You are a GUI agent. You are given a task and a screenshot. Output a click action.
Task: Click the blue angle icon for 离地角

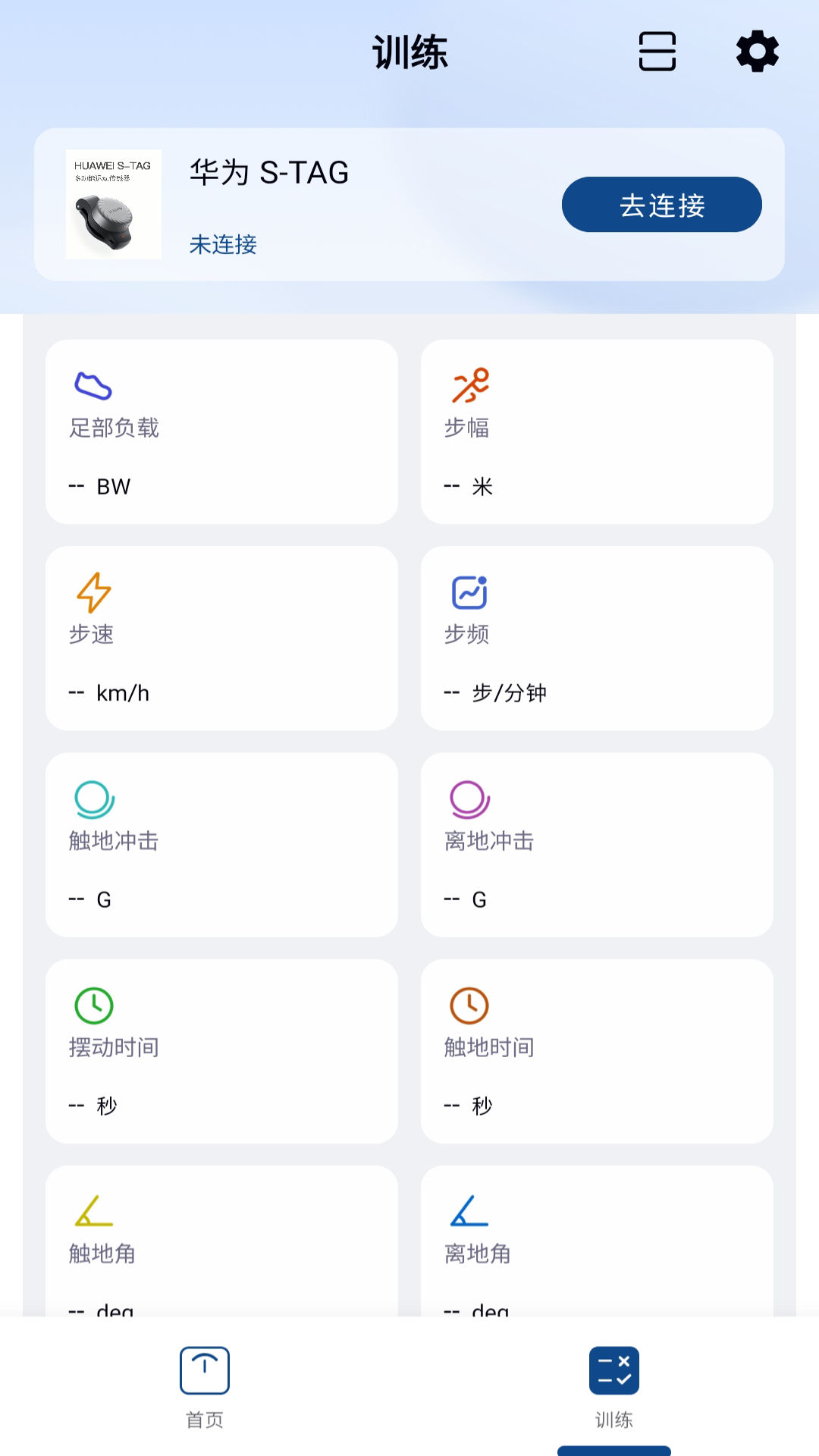(469, 1213)
